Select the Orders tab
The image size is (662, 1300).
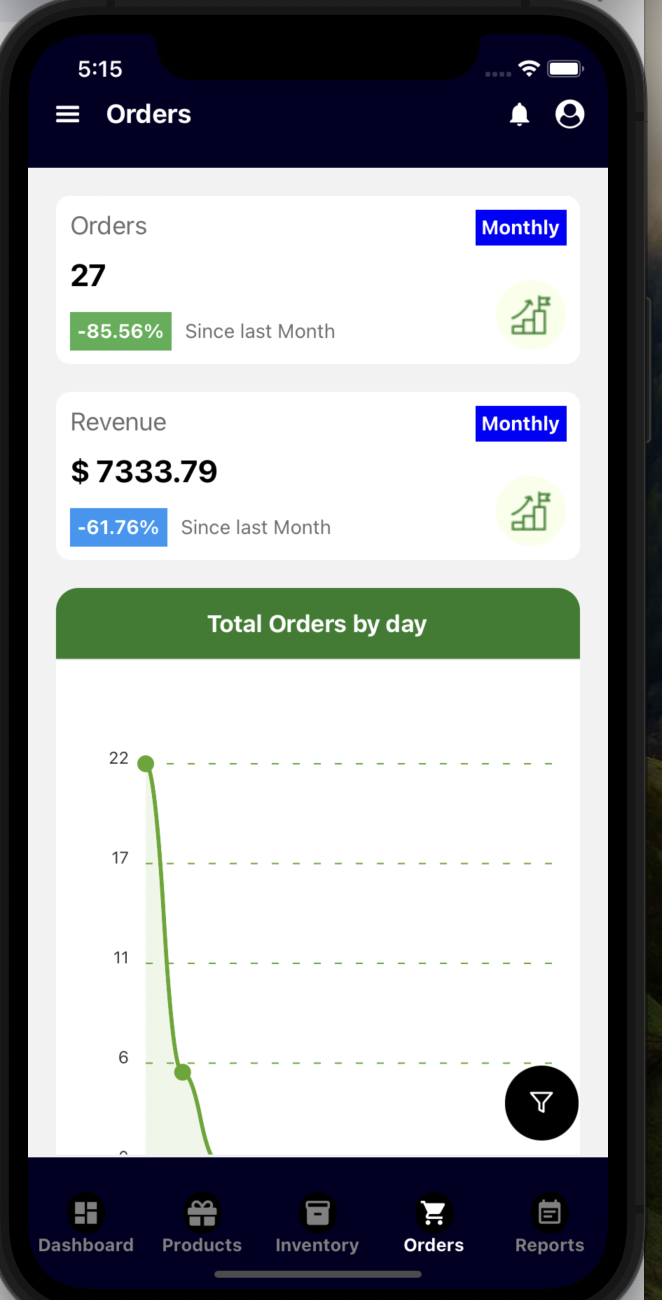click(x=434, y=1226)
